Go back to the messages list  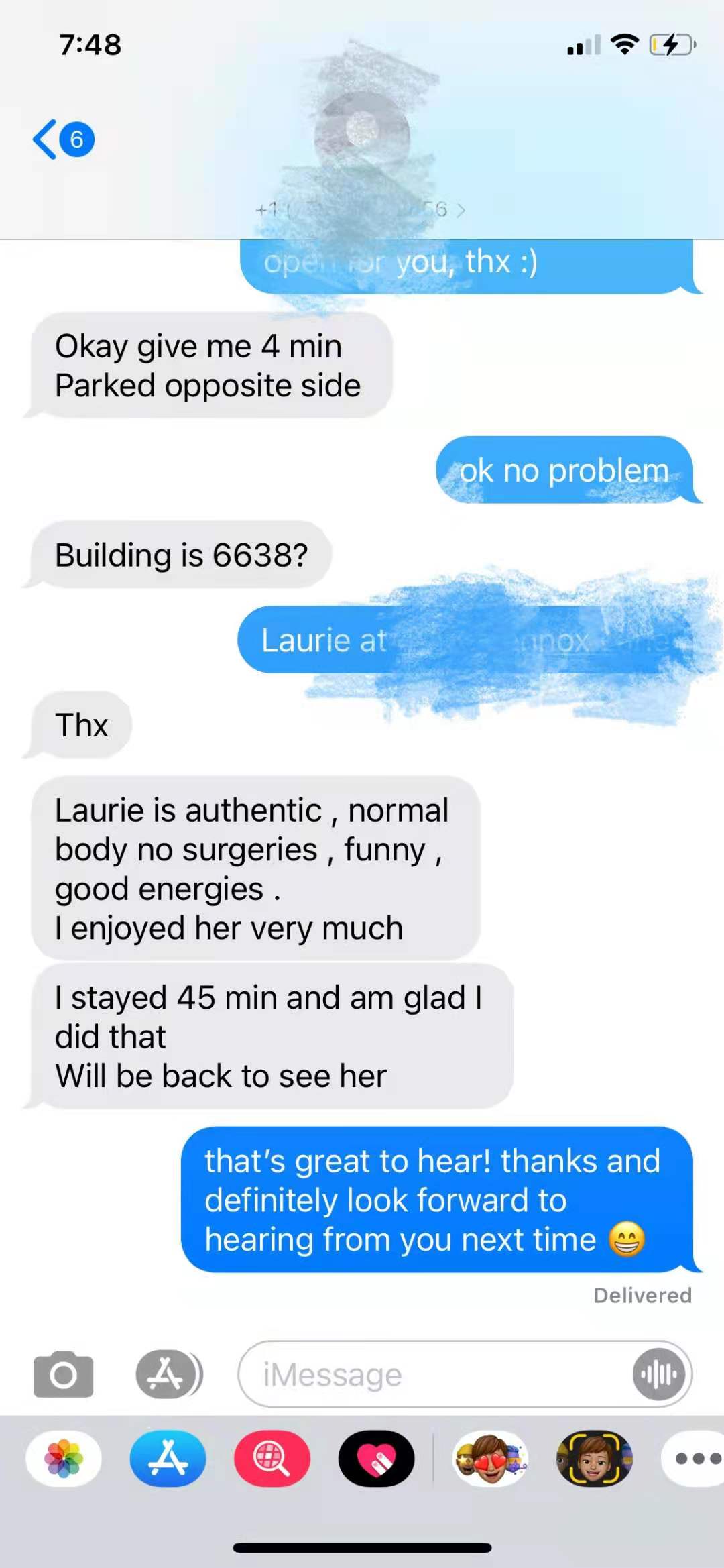coord(62,139)
